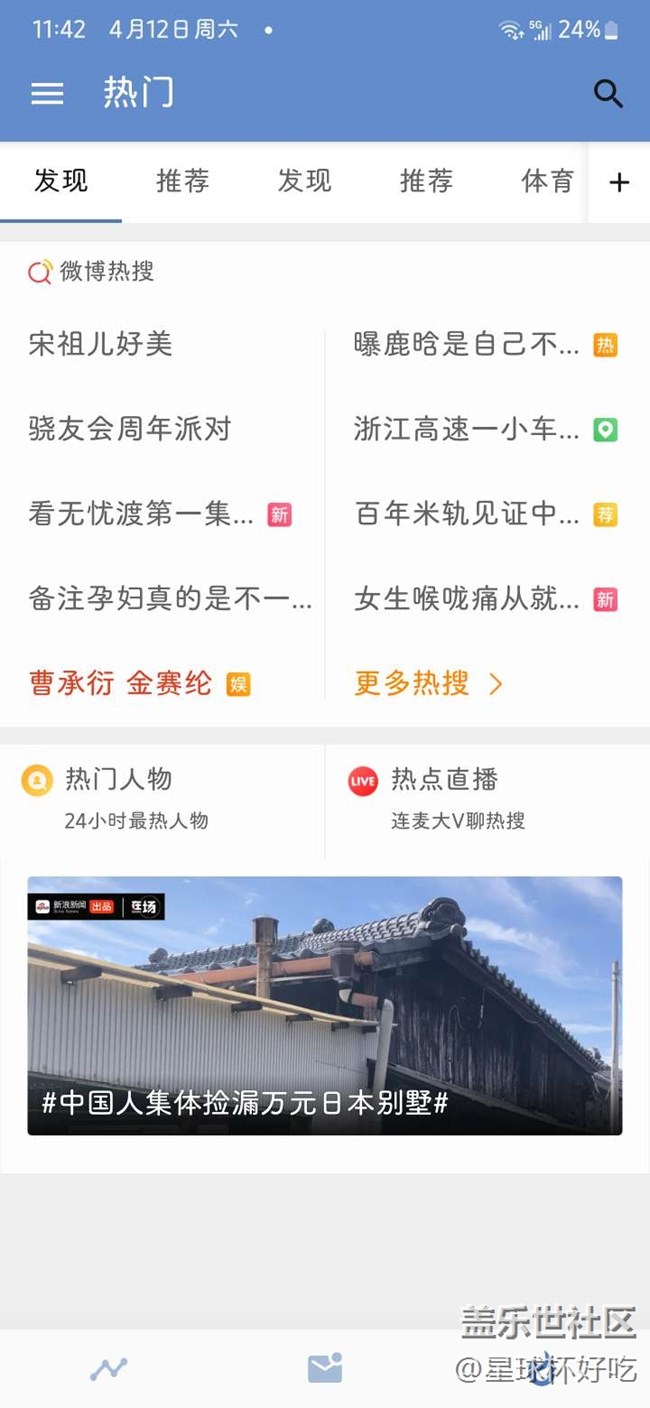Go to the trends chart tab
This screenshot has width=650, height=1408.
tap(108, 1368)
